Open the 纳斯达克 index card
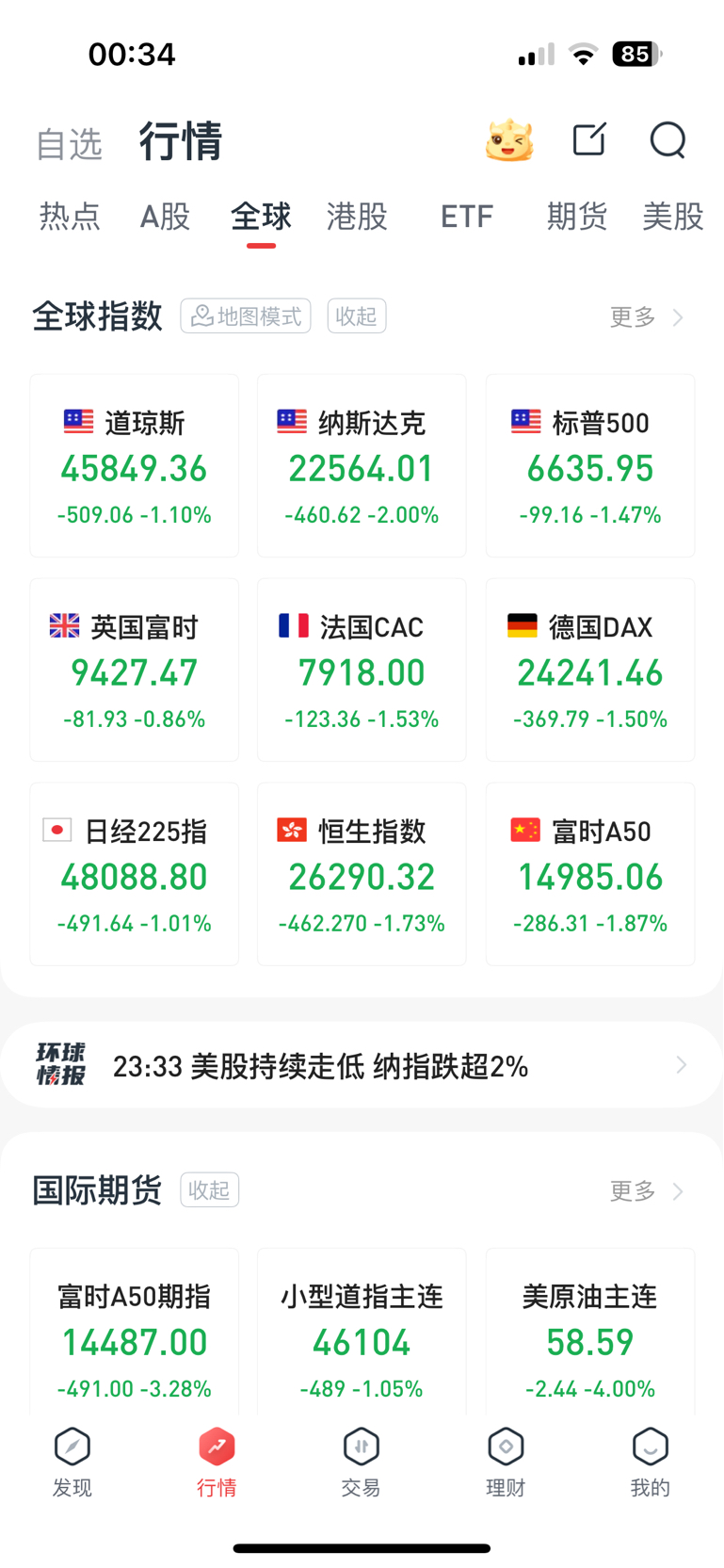 (x=362, y=466)
